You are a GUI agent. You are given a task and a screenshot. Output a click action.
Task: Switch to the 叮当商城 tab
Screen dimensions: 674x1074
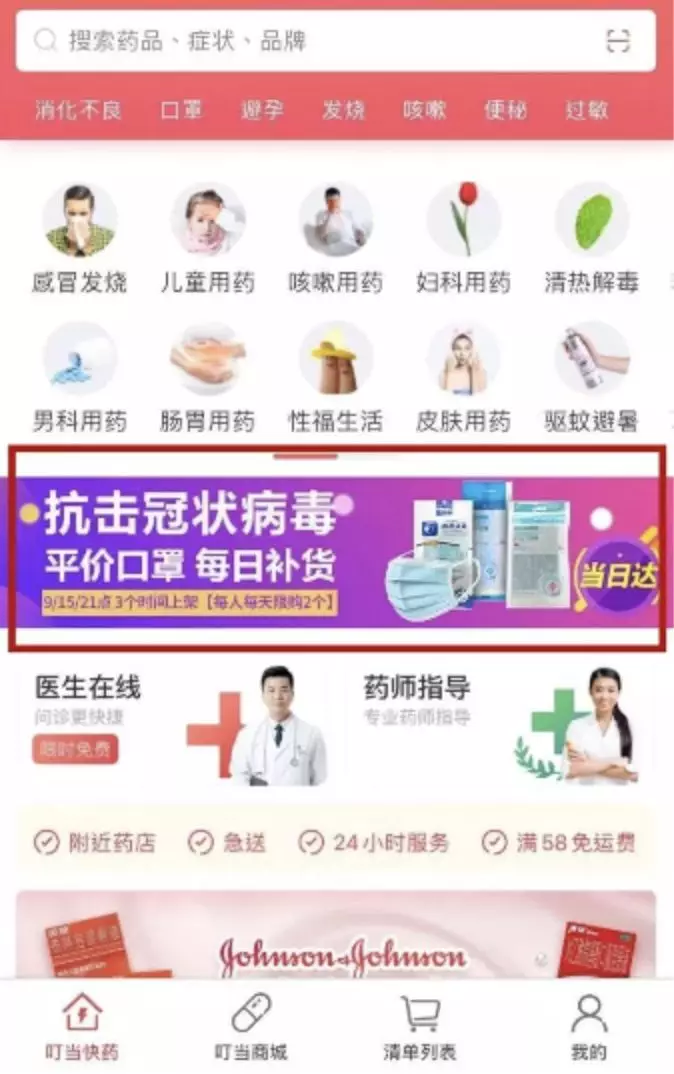click(251, 1027)
